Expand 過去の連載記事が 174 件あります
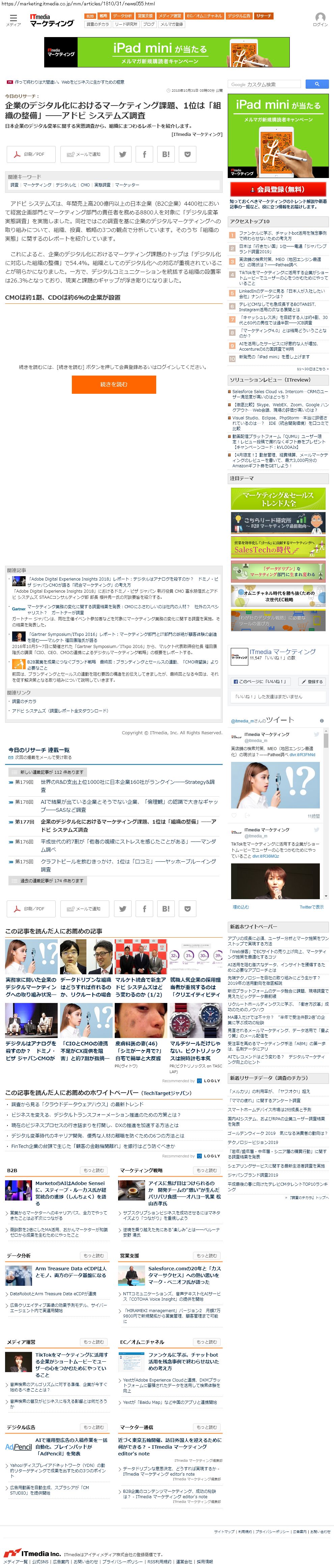 (47, 881)
